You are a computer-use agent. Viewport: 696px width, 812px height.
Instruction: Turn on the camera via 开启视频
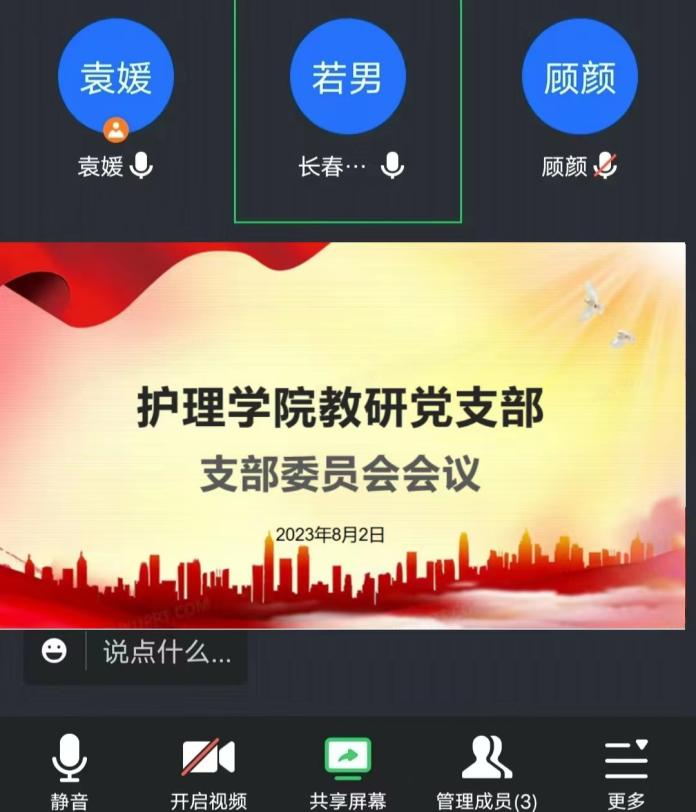click(x=208, y=771)
